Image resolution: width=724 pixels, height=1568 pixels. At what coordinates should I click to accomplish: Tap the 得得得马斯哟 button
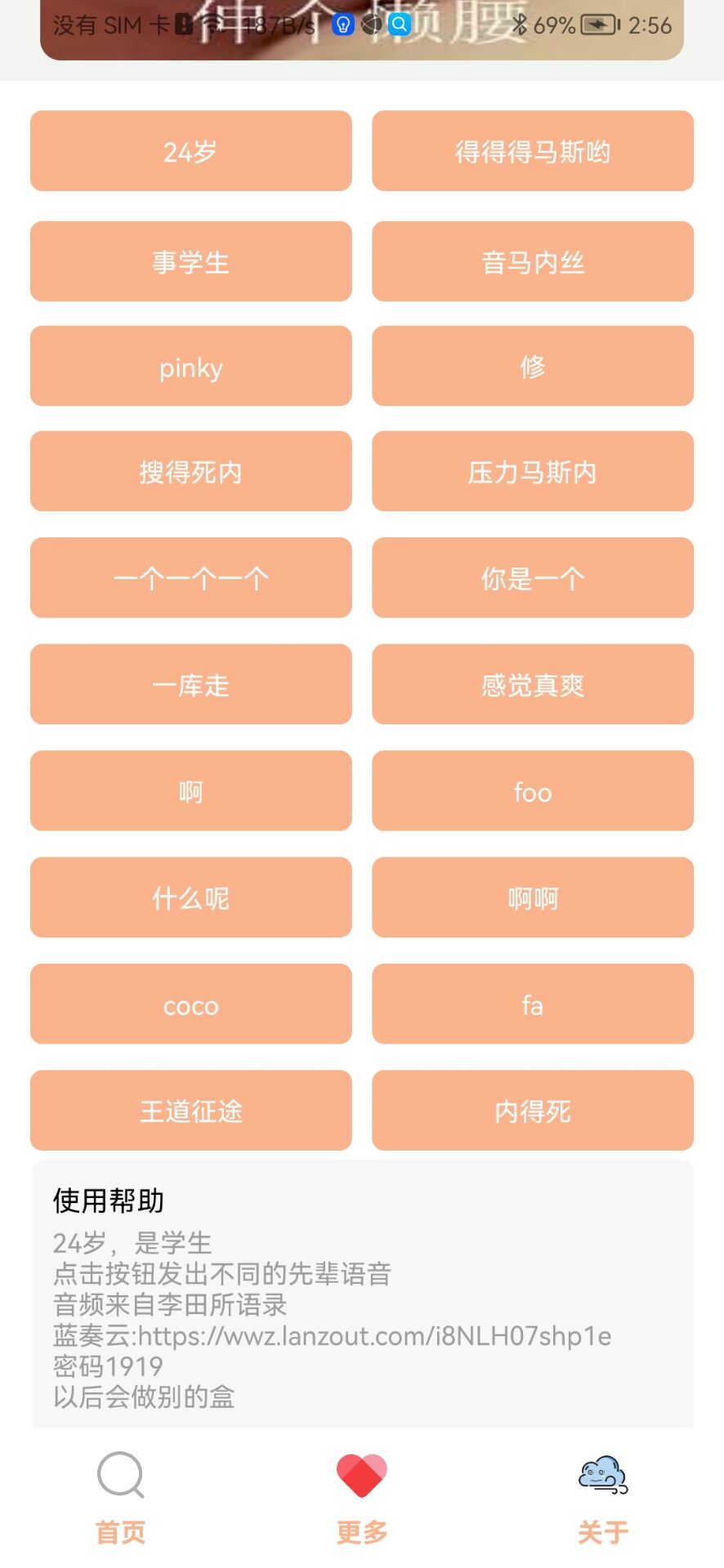coord(533,151)
